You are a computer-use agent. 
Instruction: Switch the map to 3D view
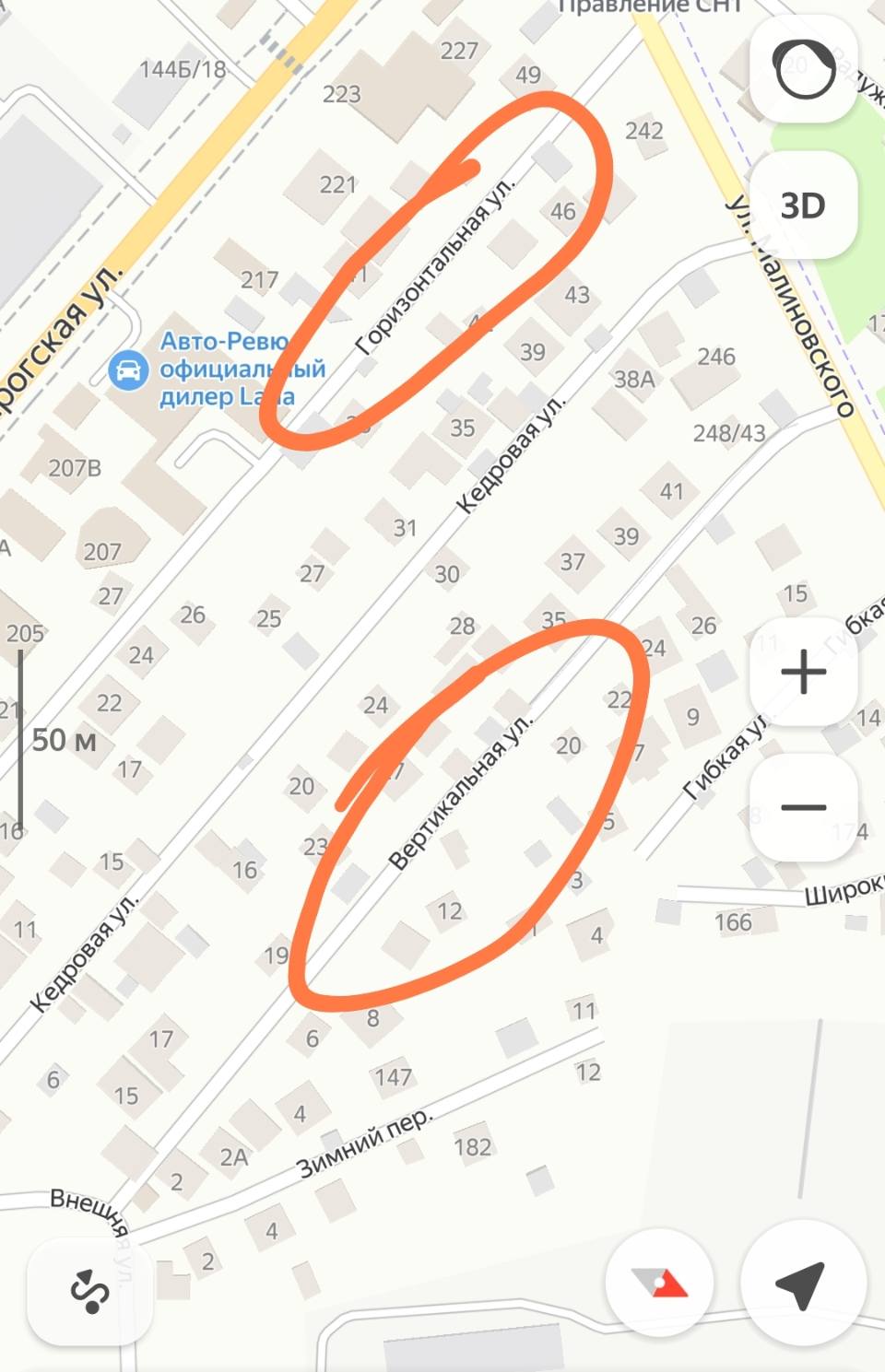[804, 205]
